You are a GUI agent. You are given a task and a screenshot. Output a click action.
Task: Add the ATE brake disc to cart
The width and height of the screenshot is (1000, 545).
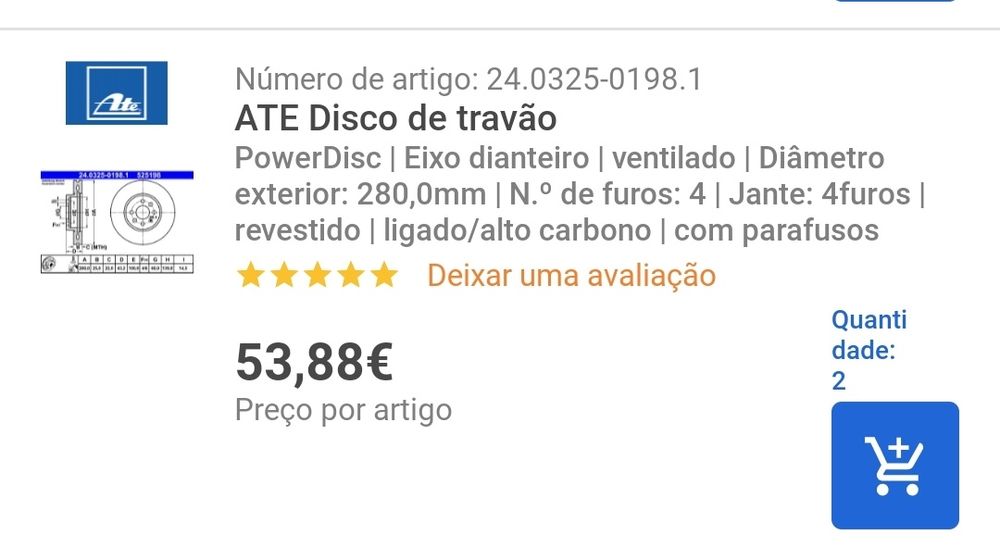894,465
